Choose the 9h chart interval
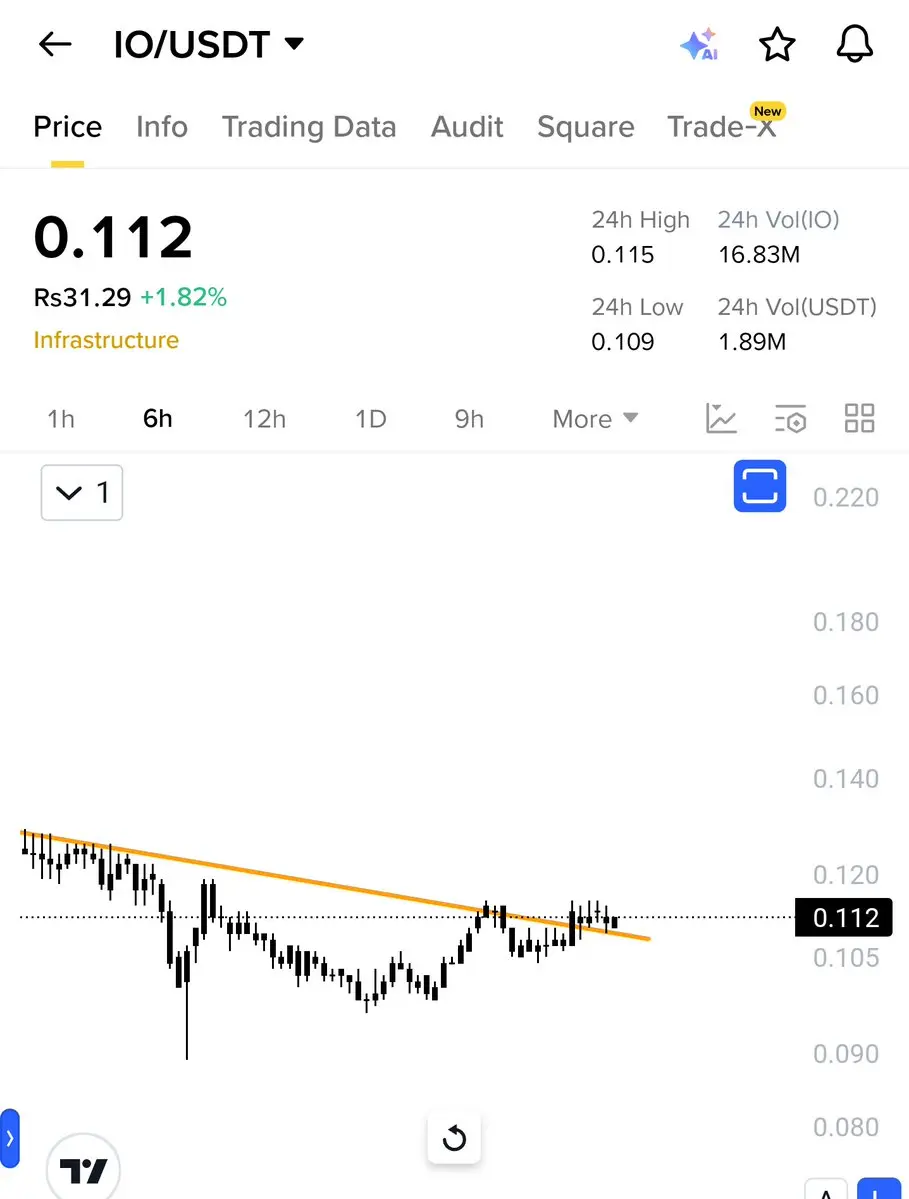 click(x=469, y=419)
